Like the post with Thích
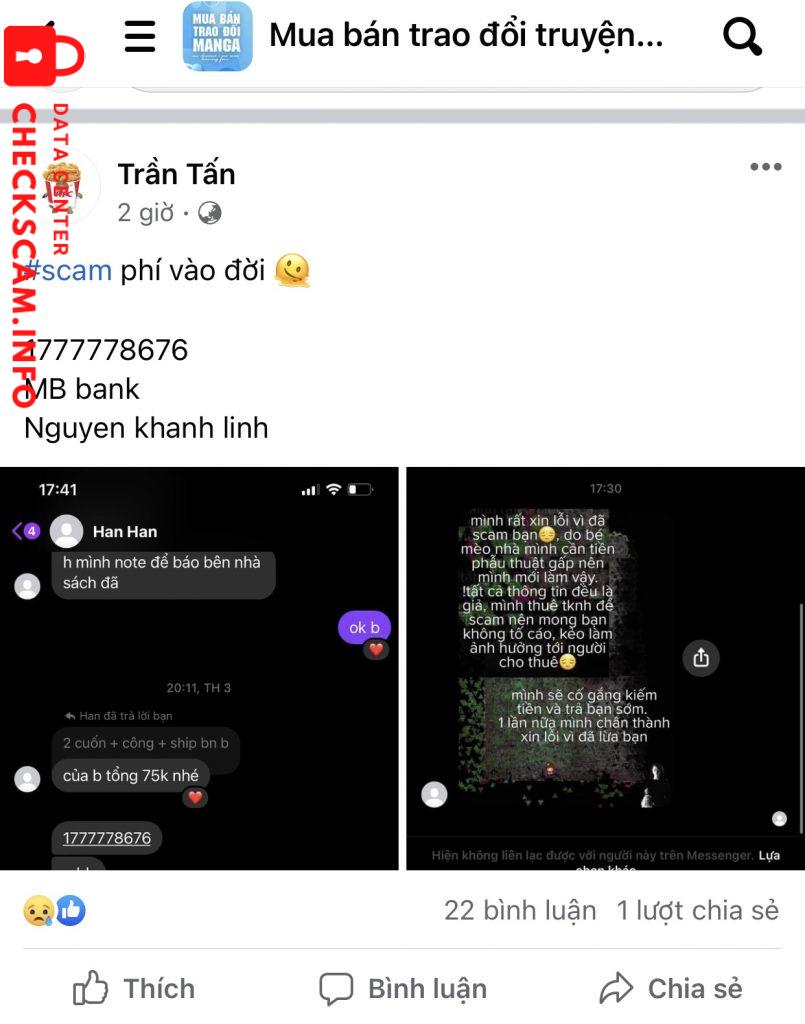 point(134,989)
